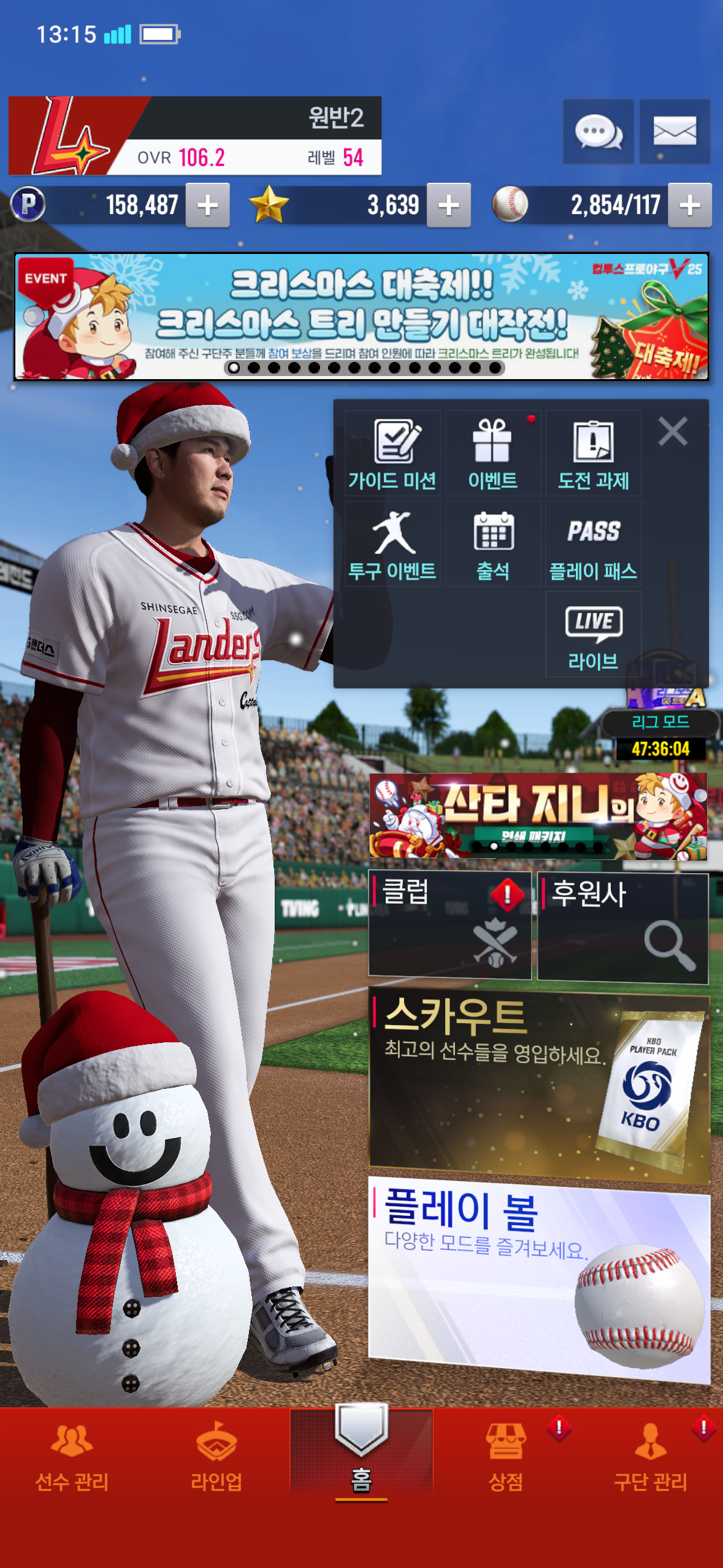The image size is (723, 1568).
Task: Open 도전 과제 challenges
Action: pos(593,454)
